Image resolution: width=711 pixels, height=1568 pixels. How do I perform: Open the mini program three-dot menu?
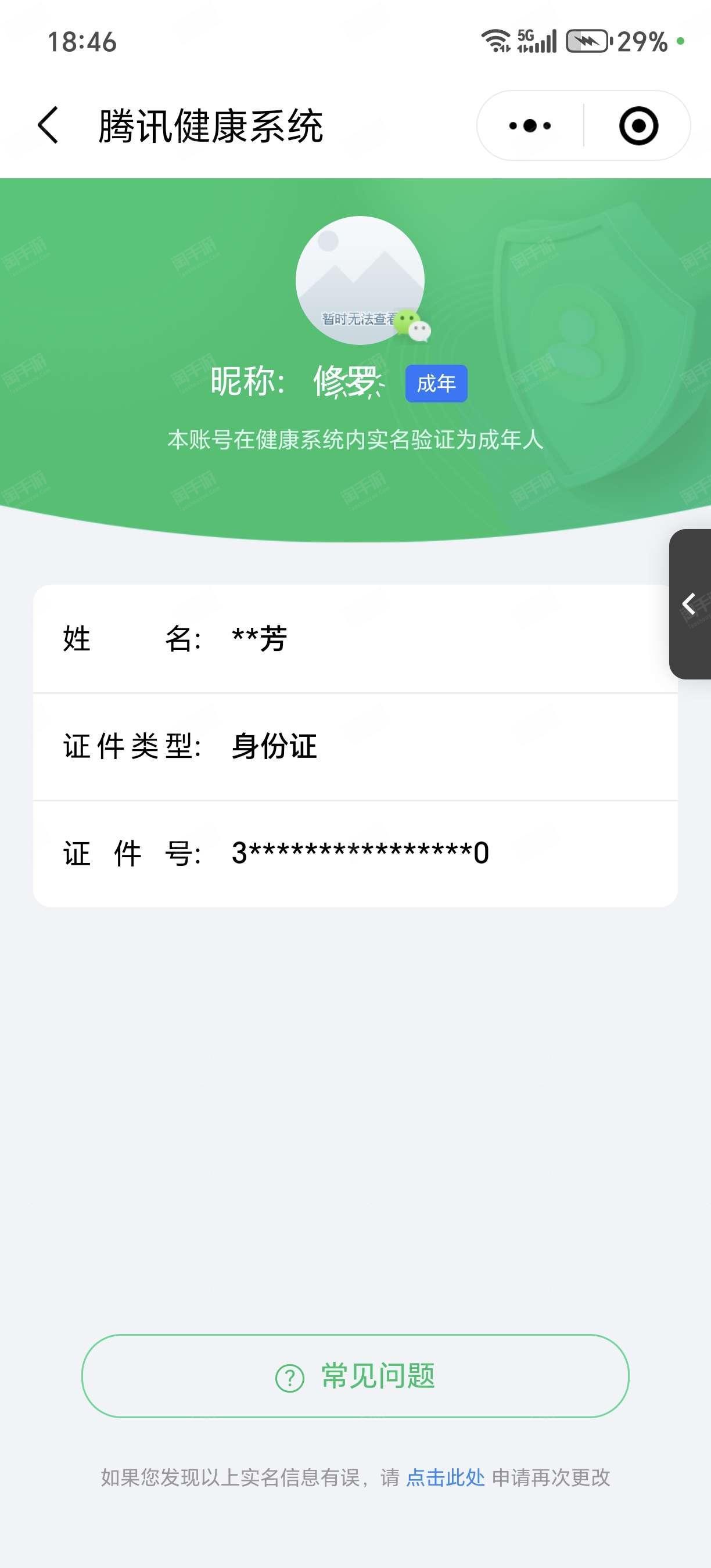[530, 126]
